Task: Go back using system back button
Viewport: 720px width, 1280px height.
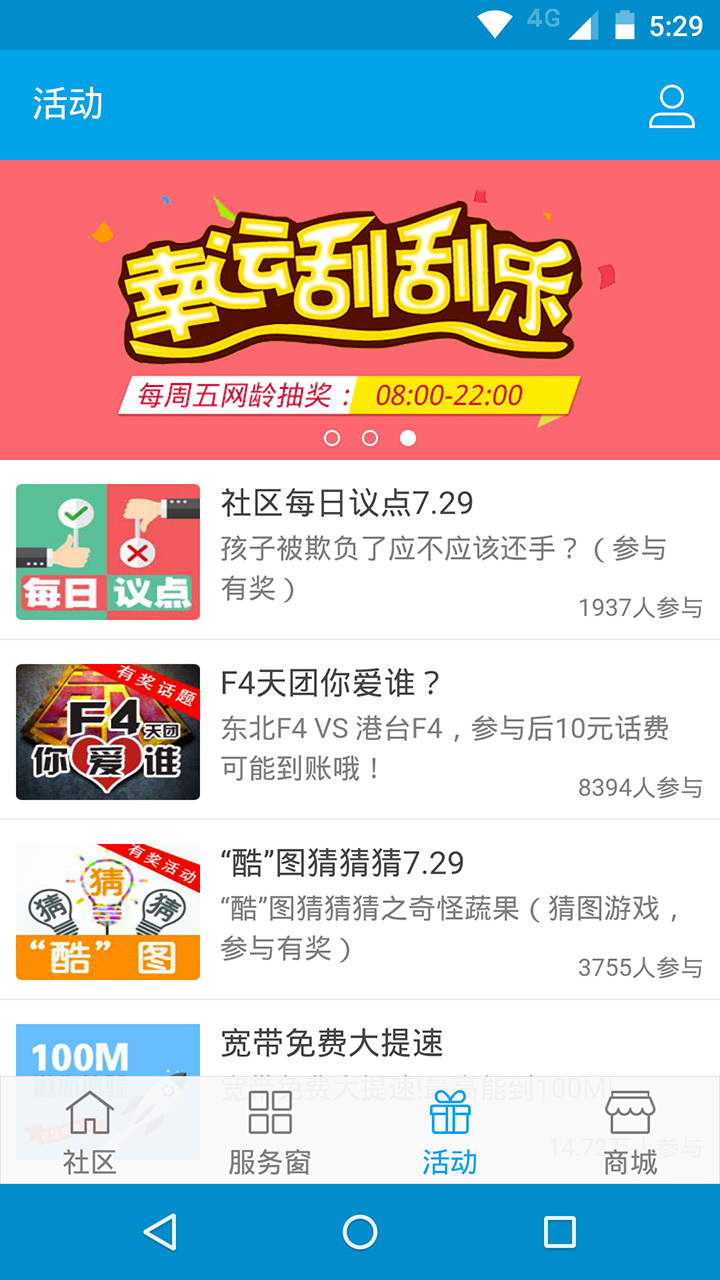Action: pyautogui.click(x=160, y=1232)
